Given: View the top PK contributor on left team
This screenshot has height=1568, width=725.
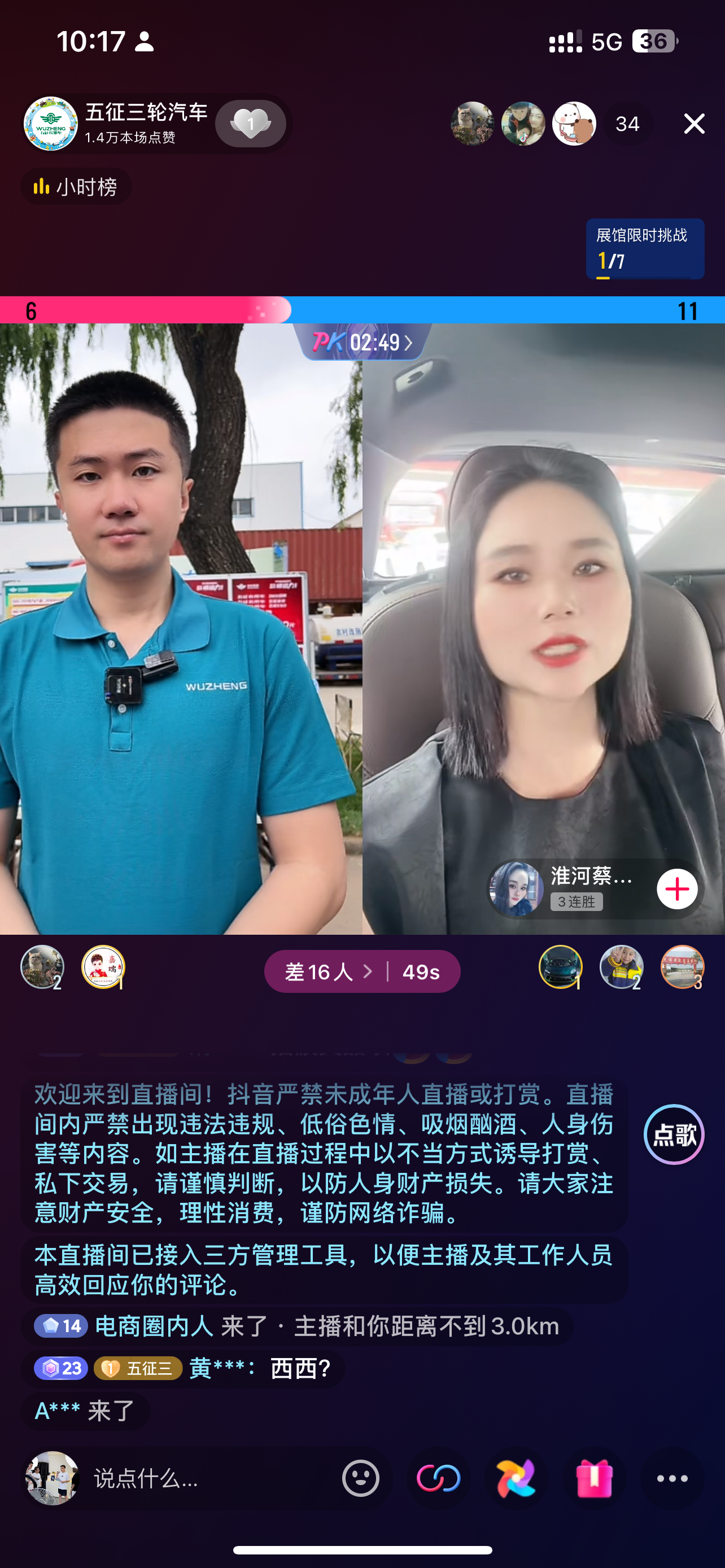Looking at the screenshot, I should pyautogui.click(x=103, y=967).
